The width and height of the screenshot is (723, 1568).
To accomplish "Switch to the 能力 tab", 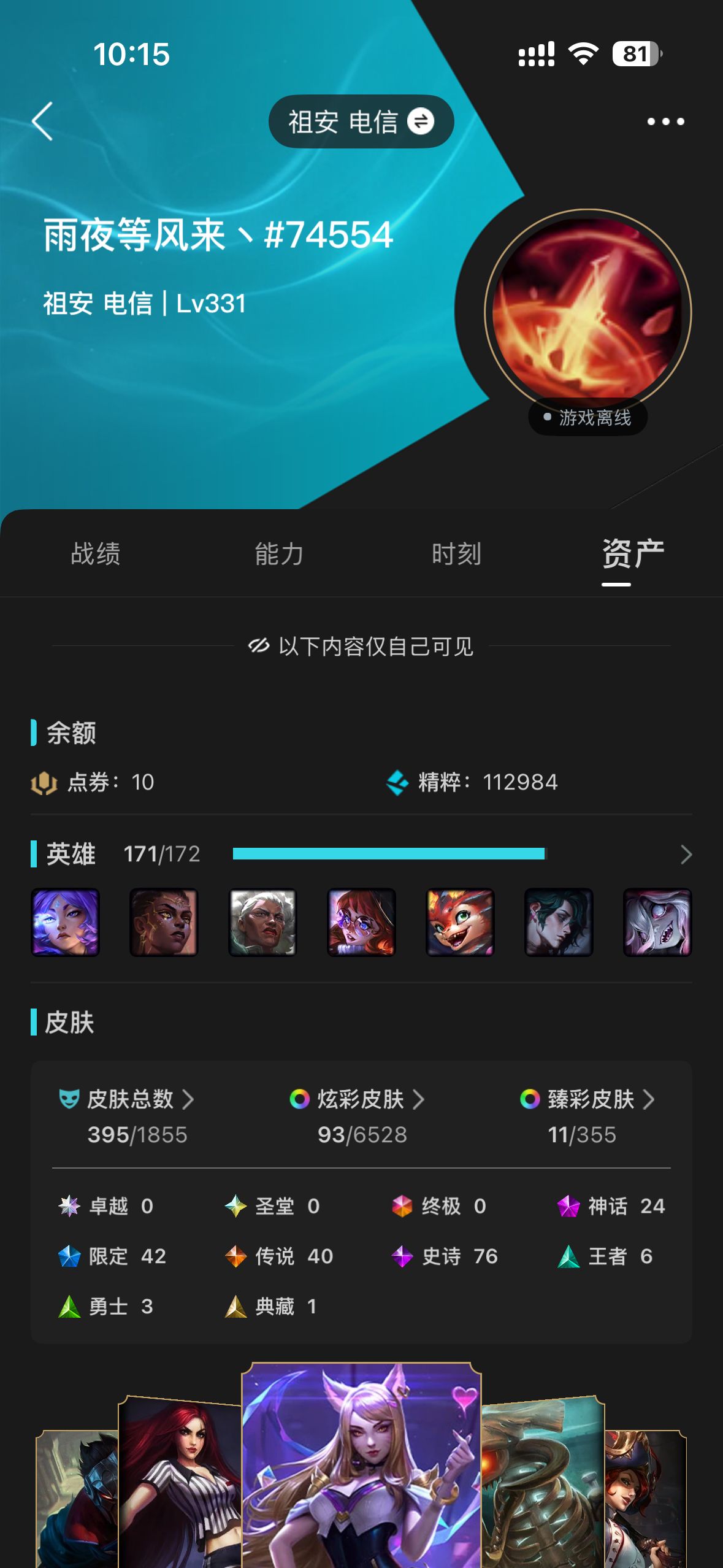I will [279, 553].
